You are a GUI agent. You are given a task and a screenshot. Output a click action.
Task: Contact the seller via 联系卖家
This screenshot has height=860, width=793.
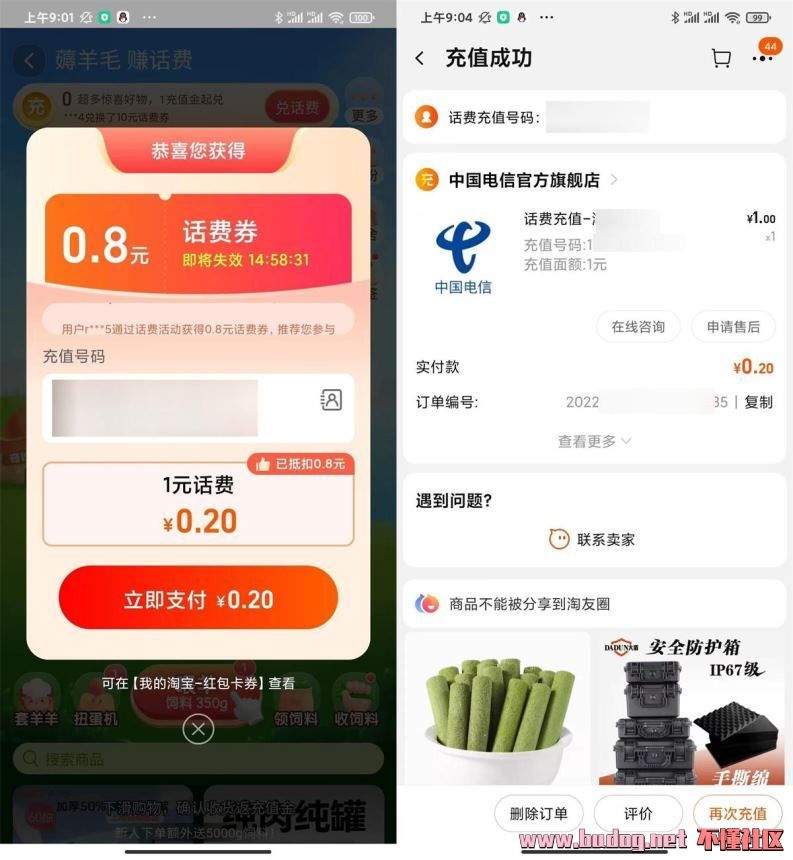[594, 539]
